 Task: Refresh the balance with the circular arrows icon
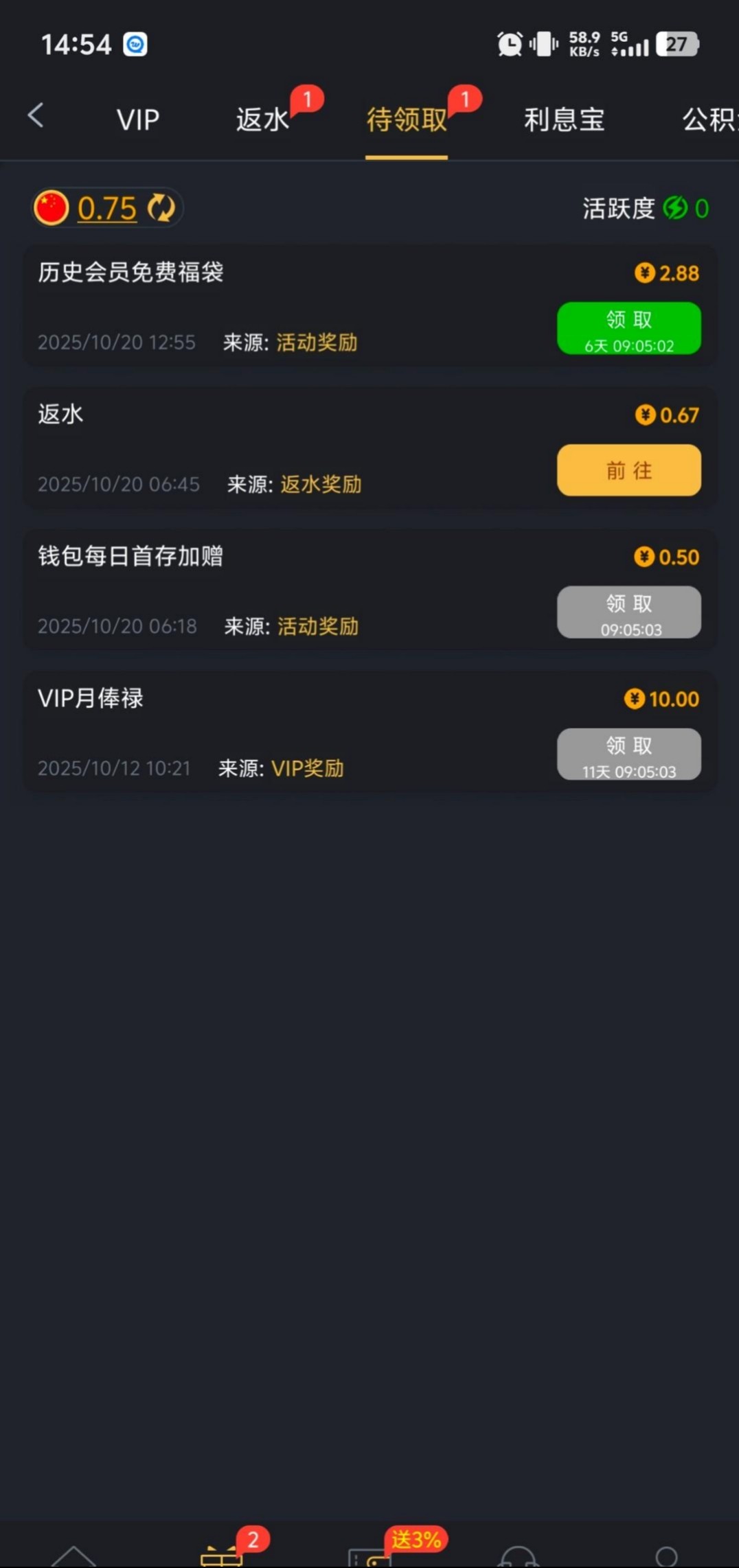tap(161, 208)
